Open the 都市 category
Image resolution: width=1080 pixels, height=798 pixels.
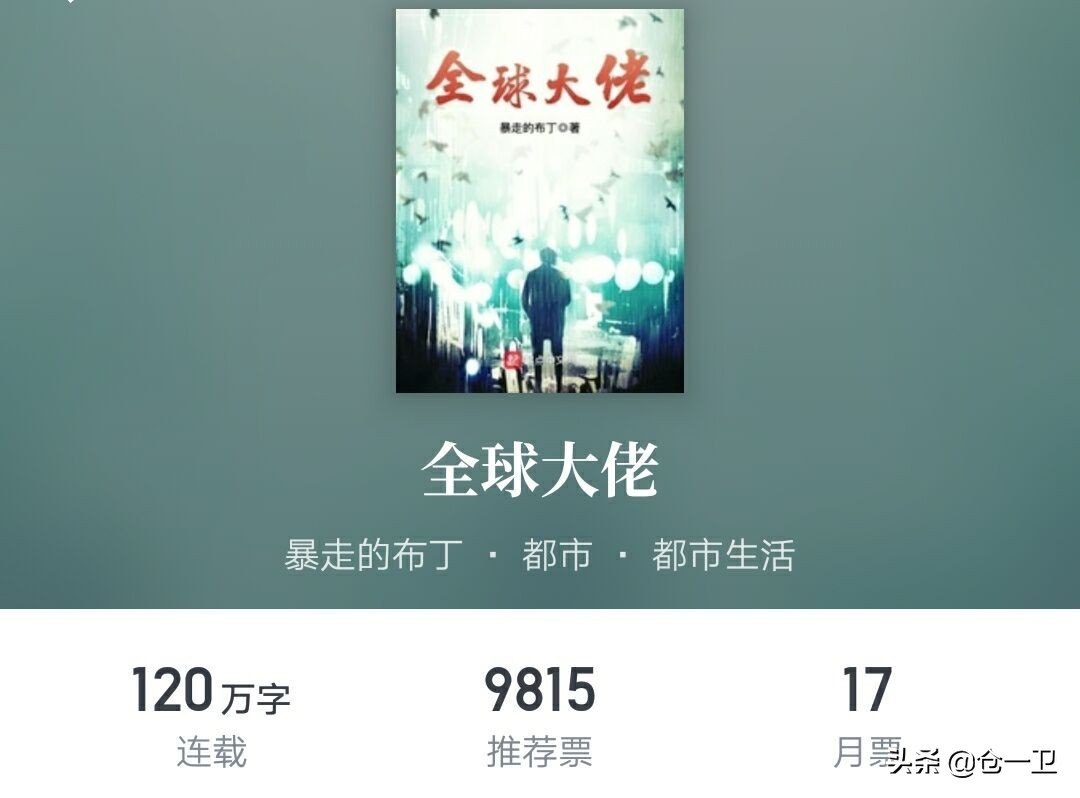(x=556, y=555)
